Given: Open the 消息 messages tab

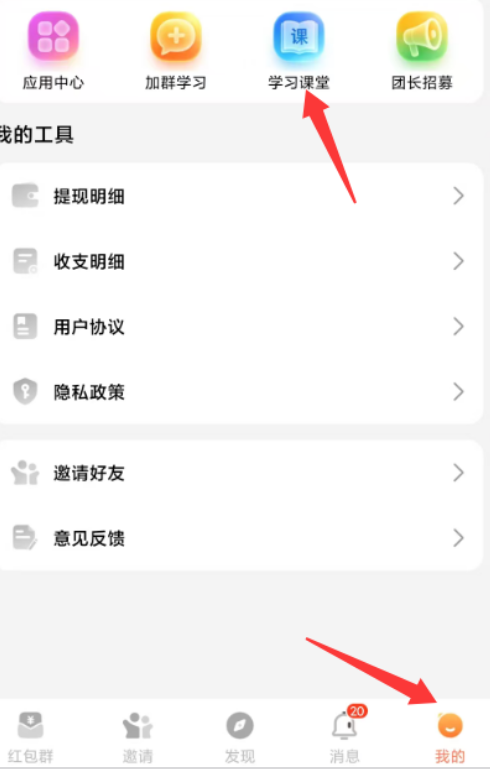Looking at the screenshot, I should click(x=346, y=734).
